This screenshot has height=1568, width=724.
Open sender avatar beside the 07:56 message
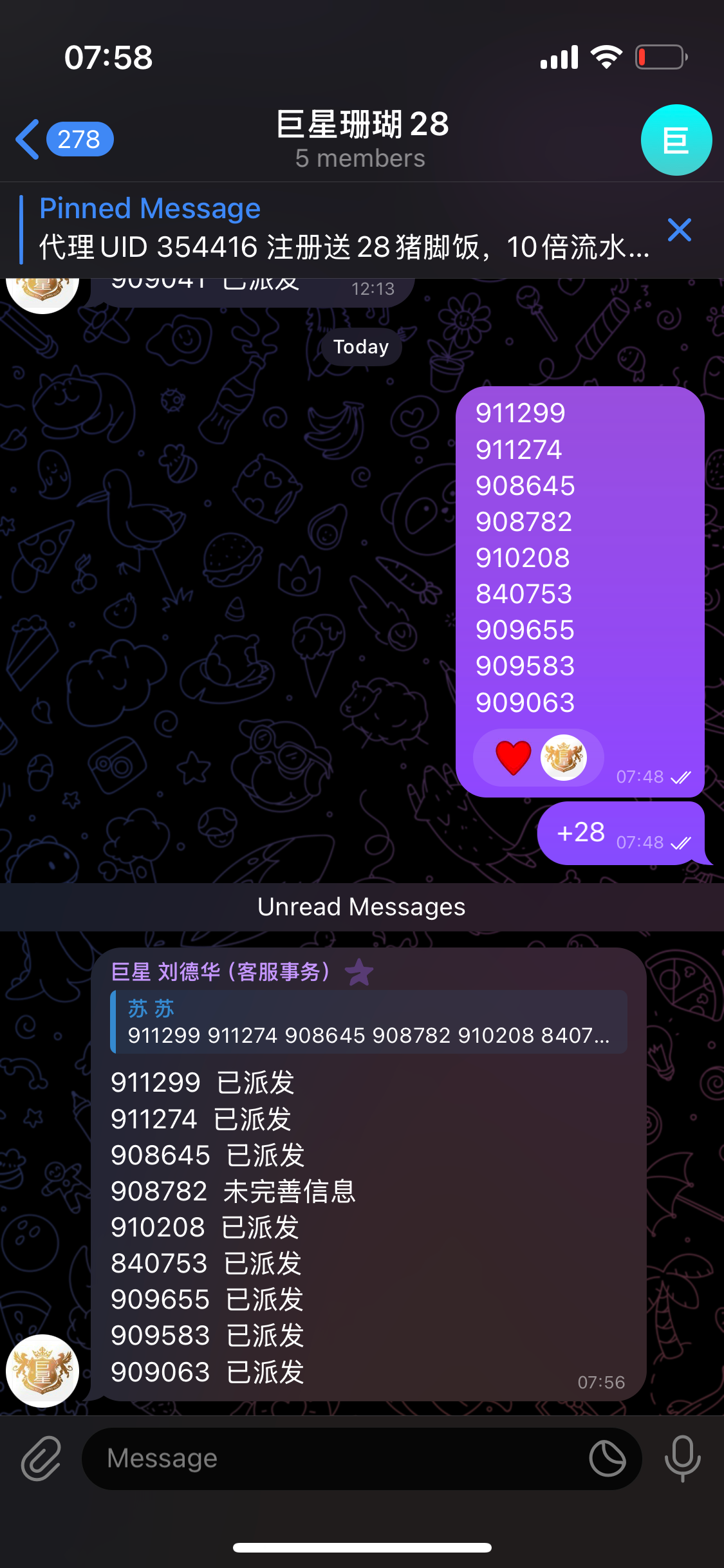[x=42, y=1370]
